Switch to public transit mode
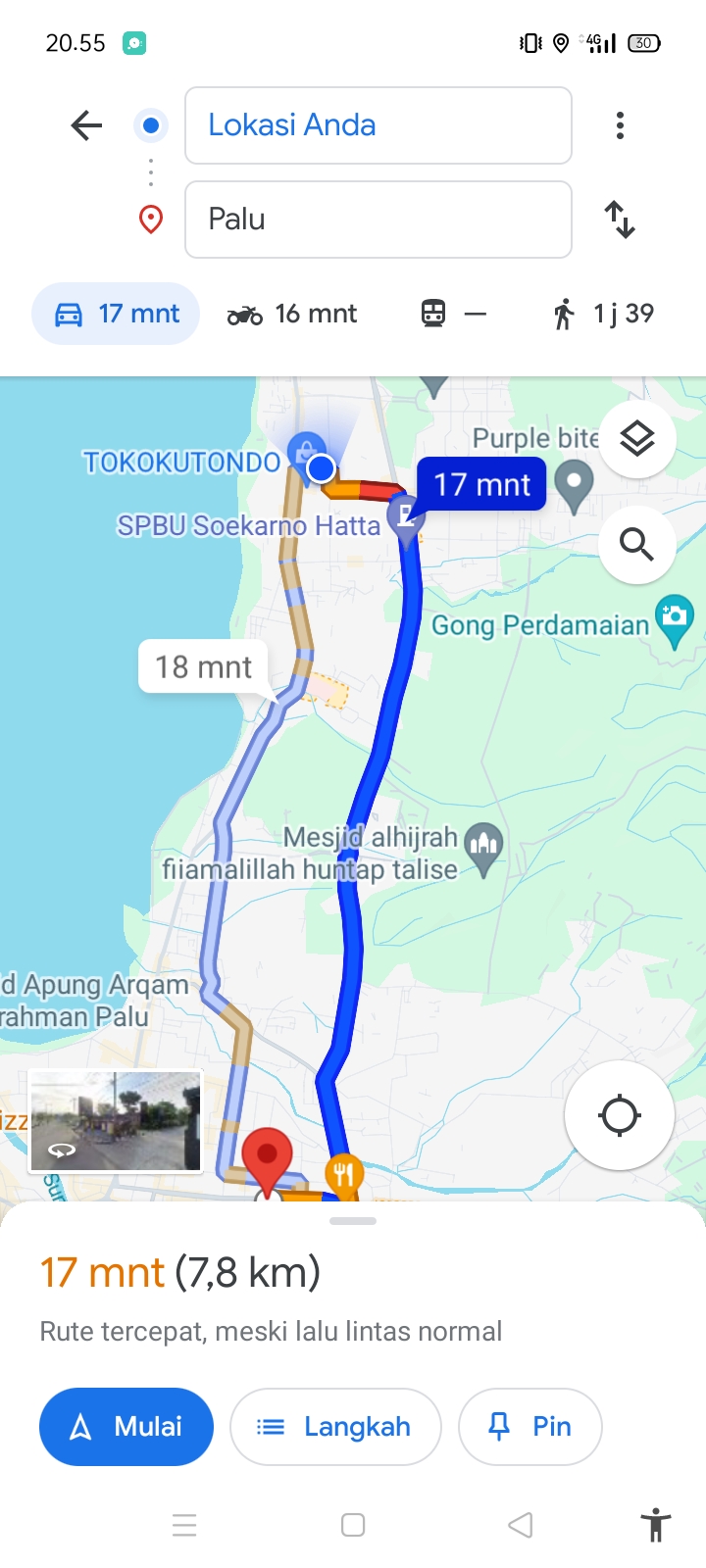 tap(453, 314)
